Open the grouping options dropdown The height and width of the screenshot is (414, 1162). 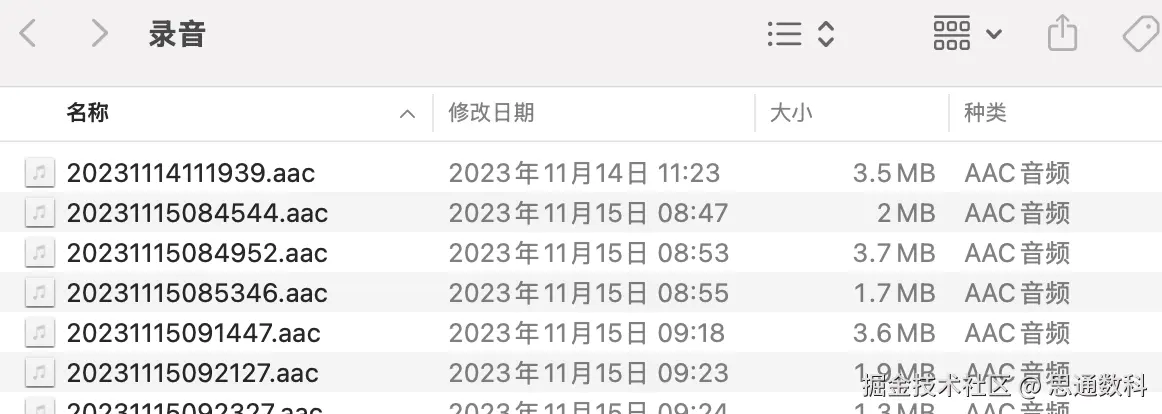coord(966,34)
